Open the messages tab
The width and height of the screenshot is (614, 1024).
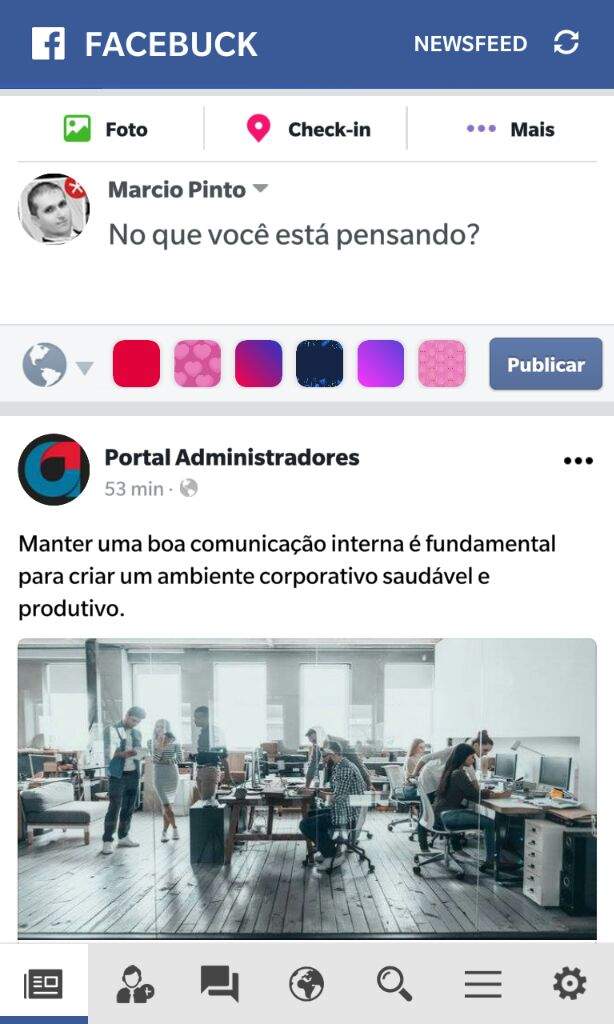pos(219,984)
